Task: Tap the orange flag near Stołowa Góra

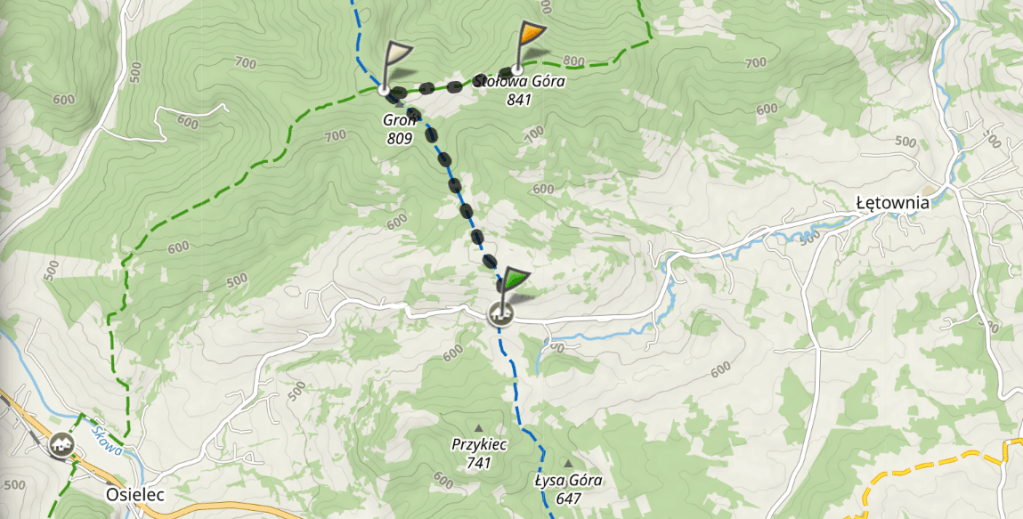Action: [x=531, y=41]
